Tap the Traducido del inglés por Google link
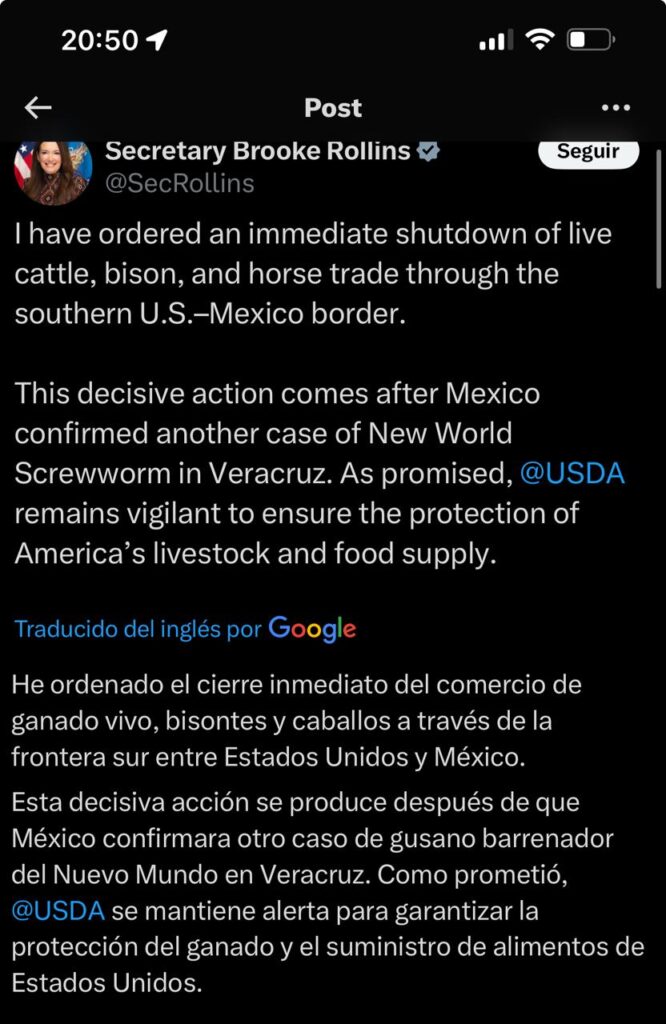 [x=185, y=629]
